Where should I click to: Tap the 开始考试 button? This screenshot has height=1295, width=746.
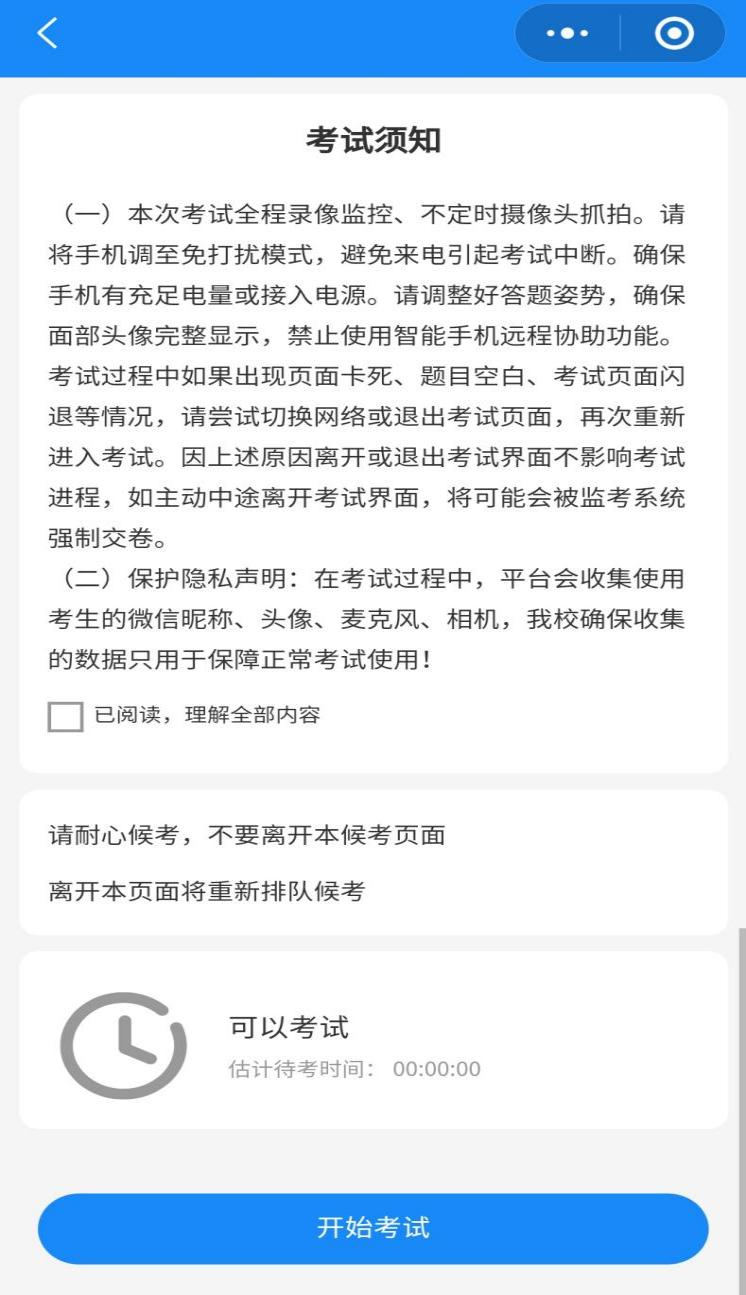click(x=373, y=1228)
